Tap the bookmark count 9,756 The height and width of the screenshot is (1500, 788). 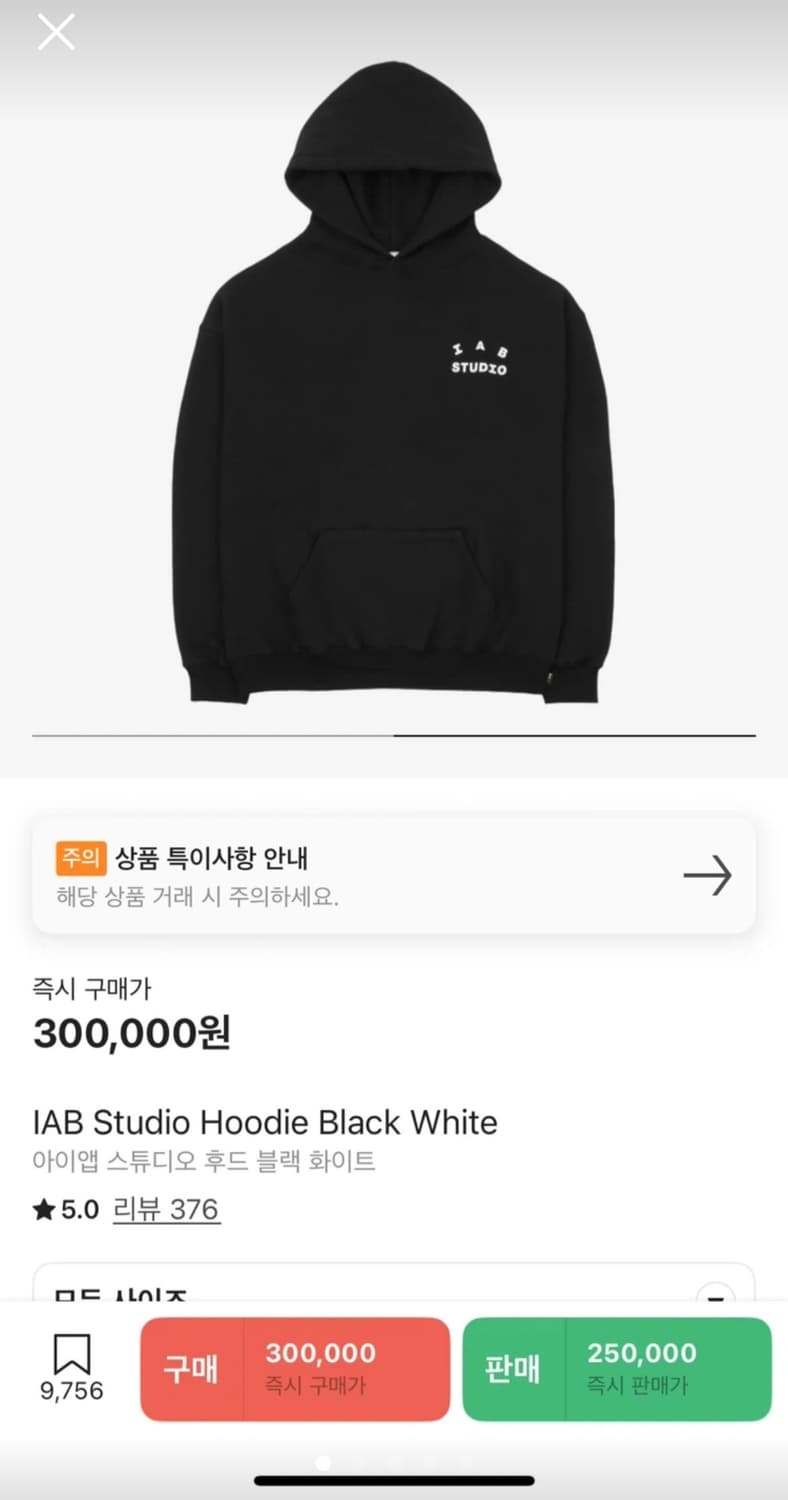click(71, 1390)
